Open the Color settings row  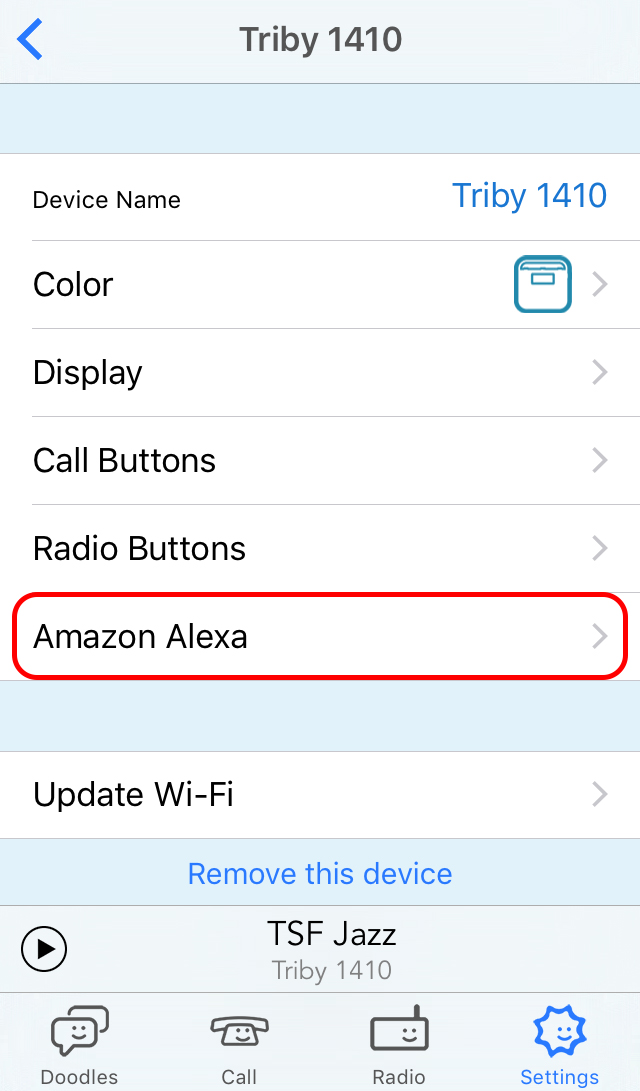tap(320, 285)
